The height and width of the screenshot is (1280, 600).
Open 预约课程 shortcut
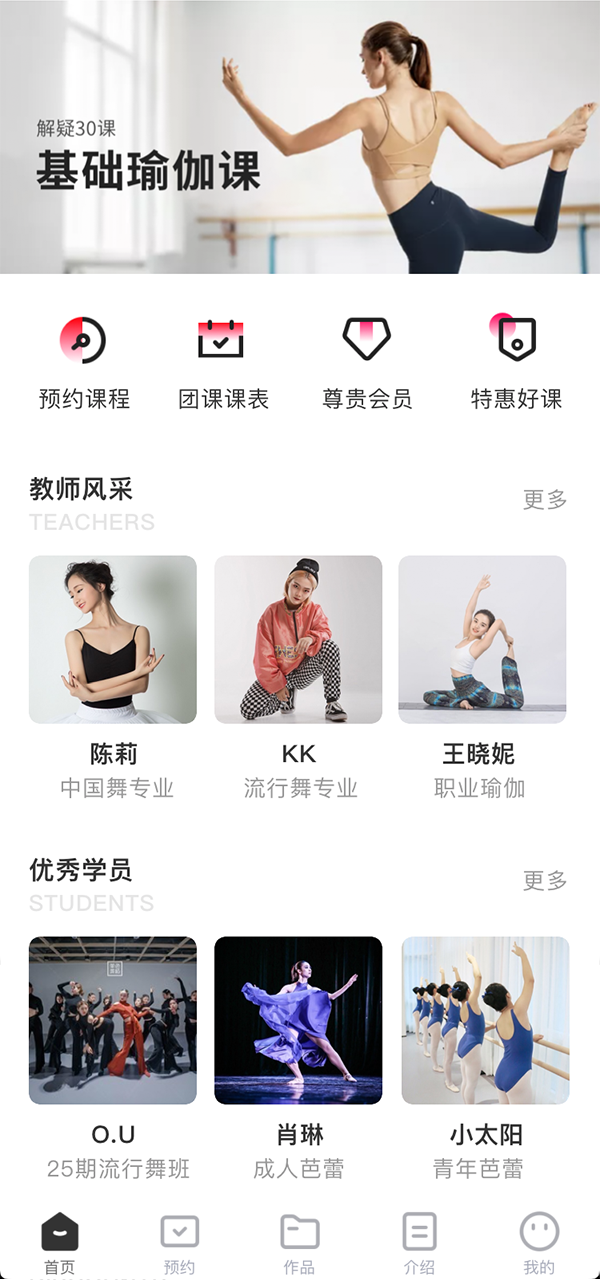pyautogui.click(x=84, y=362)
